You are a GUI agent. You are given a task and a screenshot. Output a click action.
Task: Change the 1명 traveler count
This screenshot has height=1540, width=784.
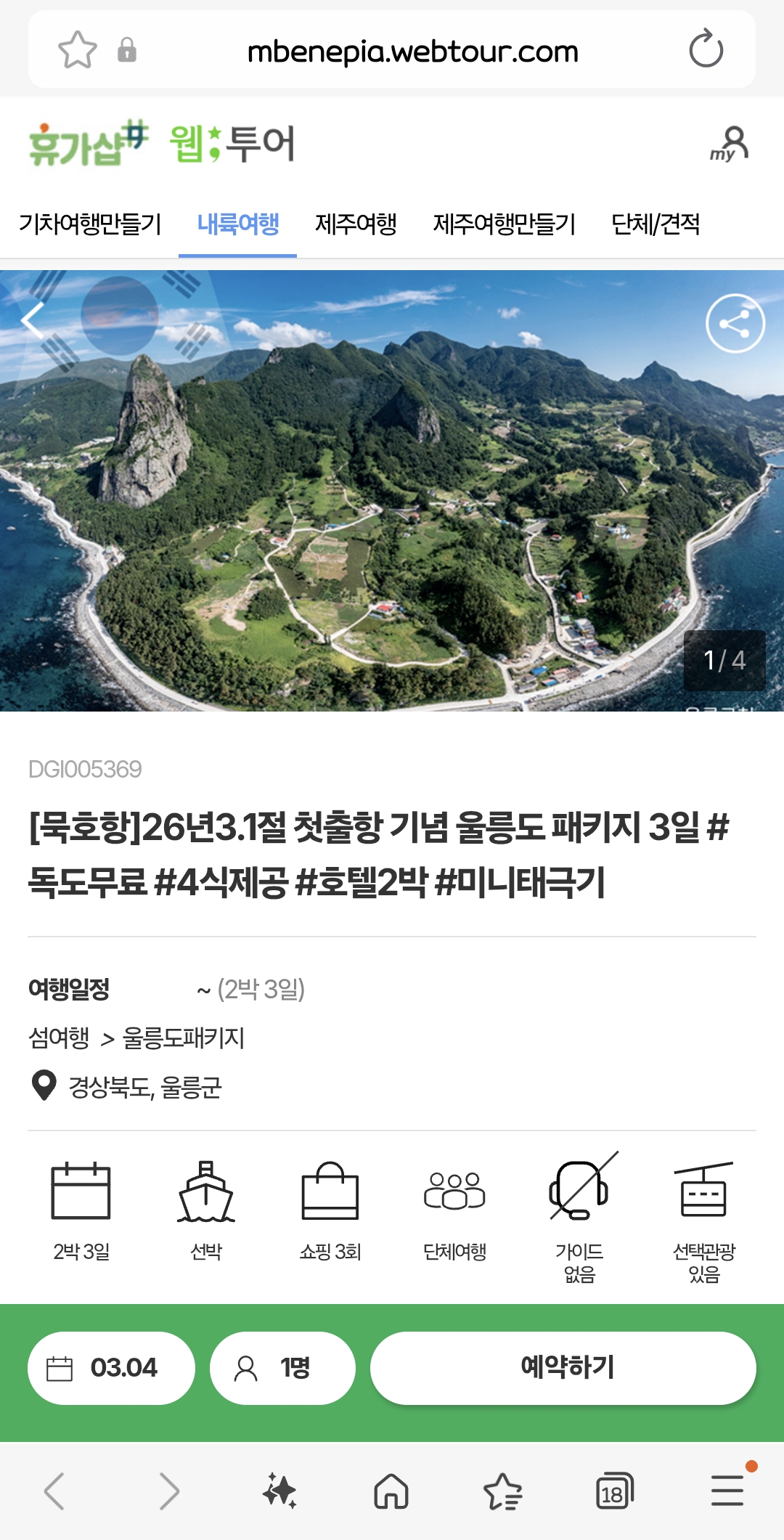[282, 1368]
